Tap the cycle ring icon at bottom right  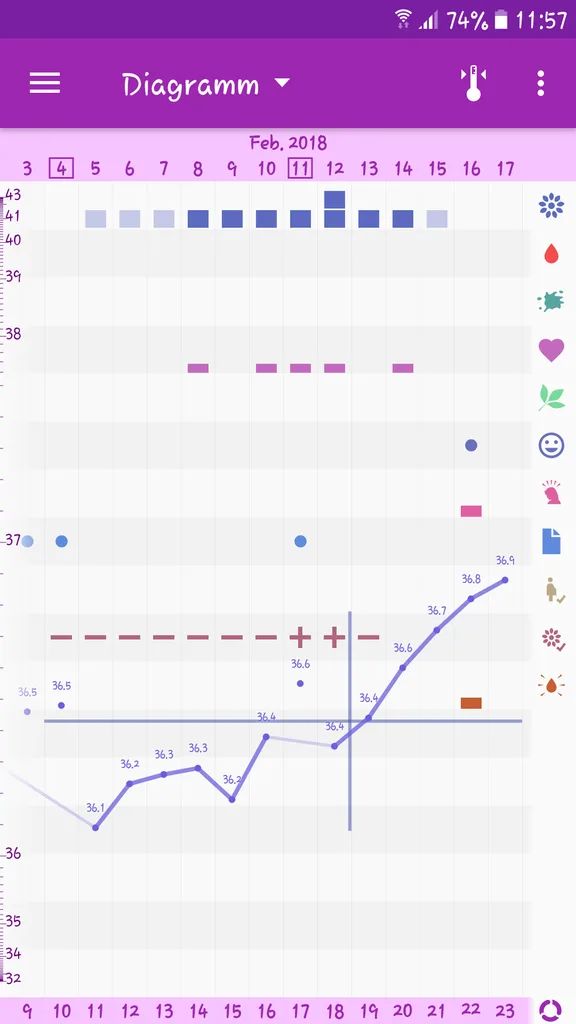point(551,1010)
